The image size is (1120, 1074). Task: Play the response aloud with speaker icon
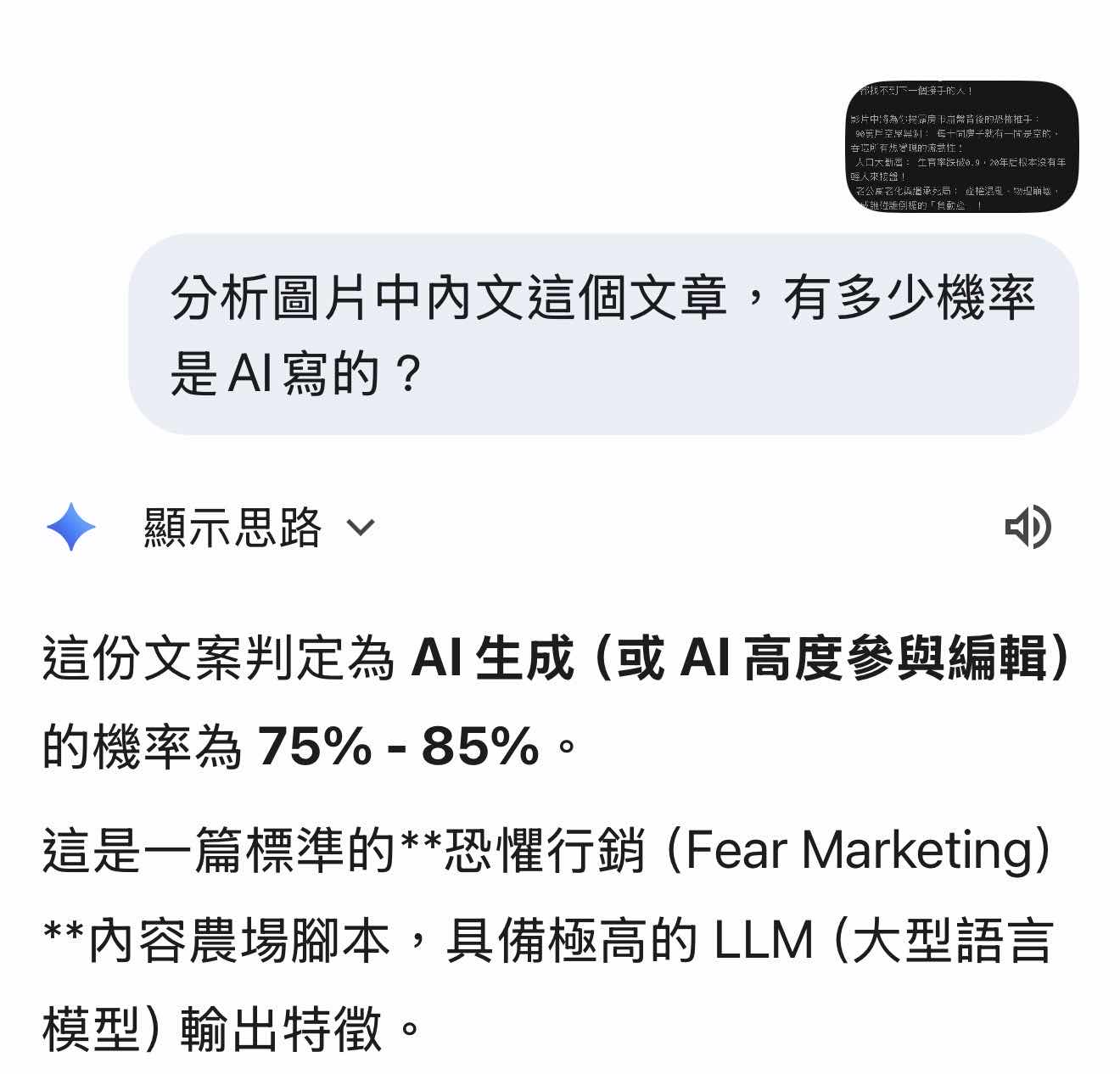[x=1028, y=528]
